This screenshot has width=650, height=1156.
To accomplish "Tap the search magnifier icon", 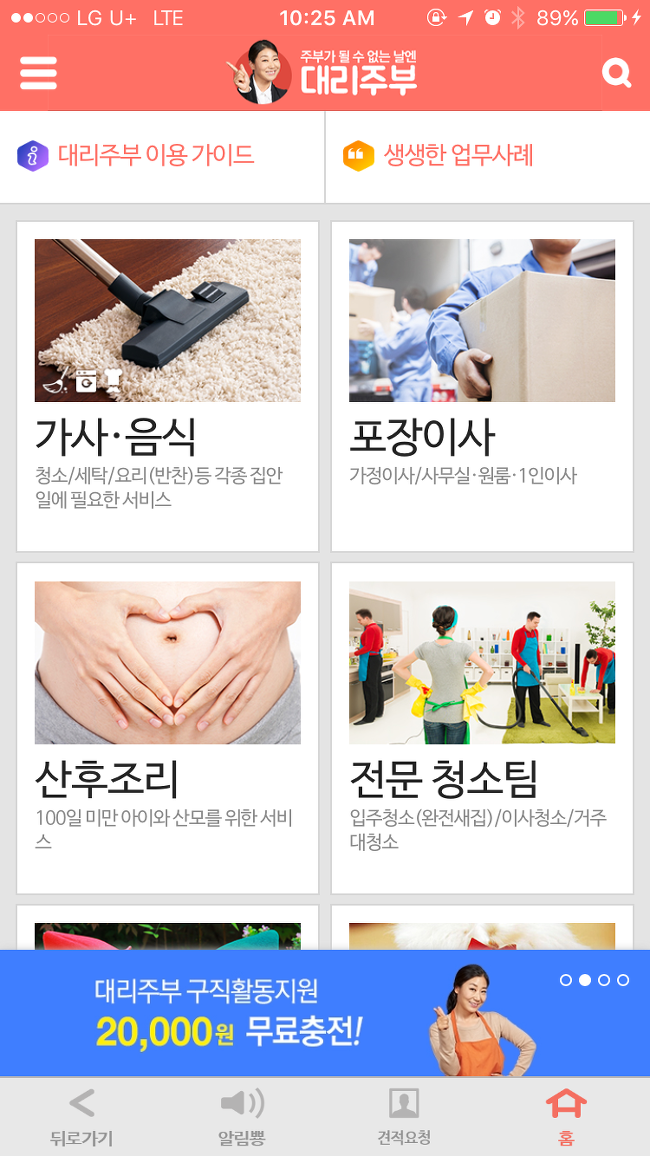I will pos(616,73).
